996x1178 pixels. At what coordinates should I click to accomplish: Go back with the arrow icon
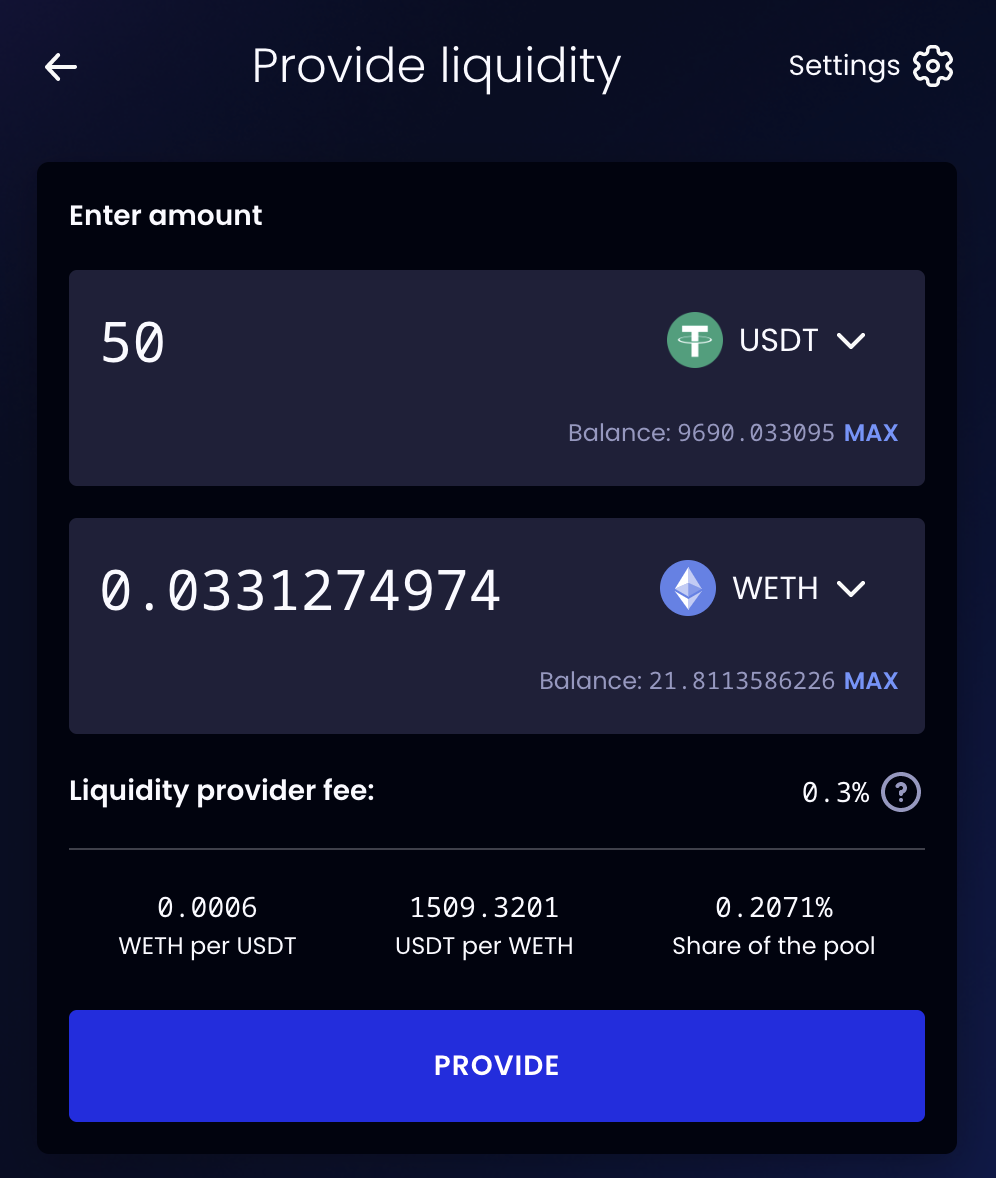(x=61, y=67)
